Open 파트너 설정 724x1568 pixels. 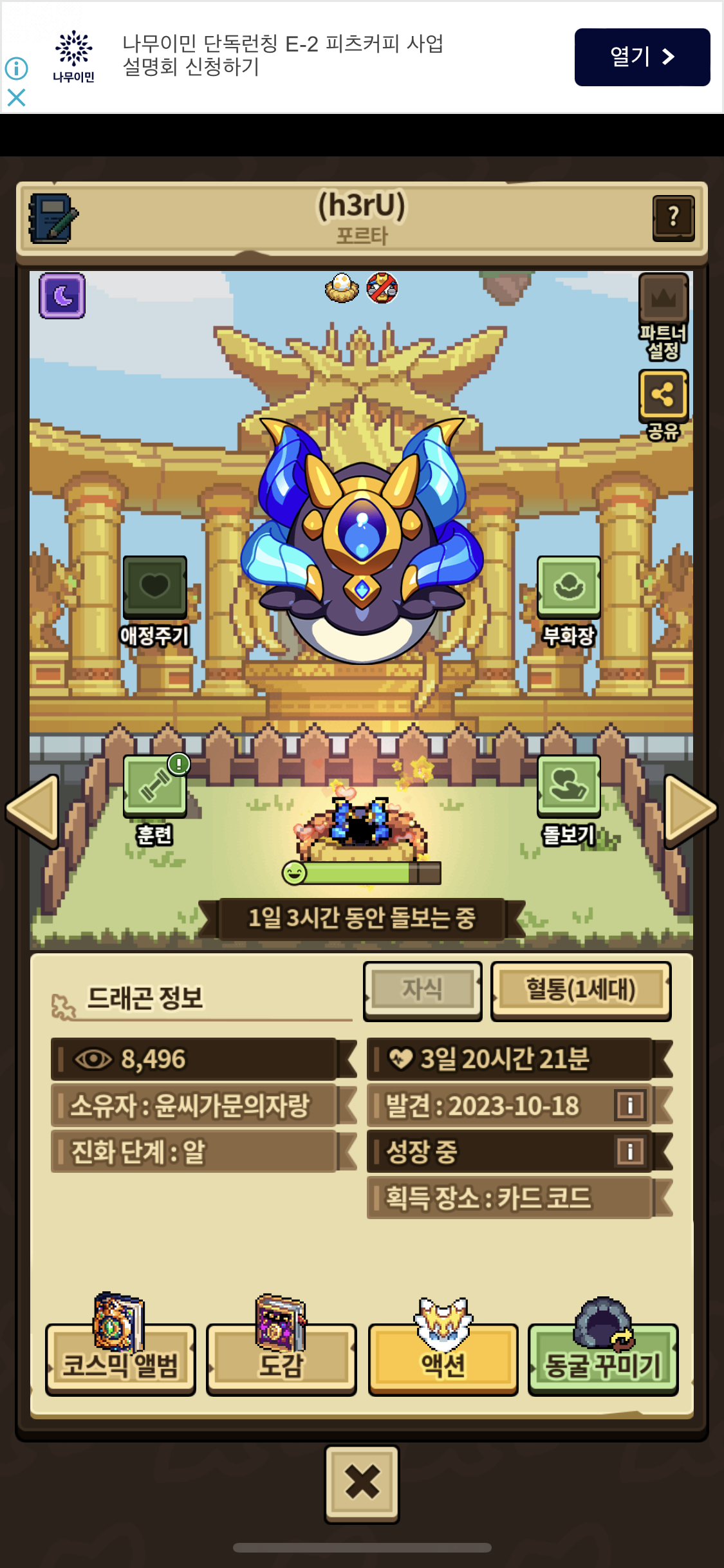tap(663, 316)
